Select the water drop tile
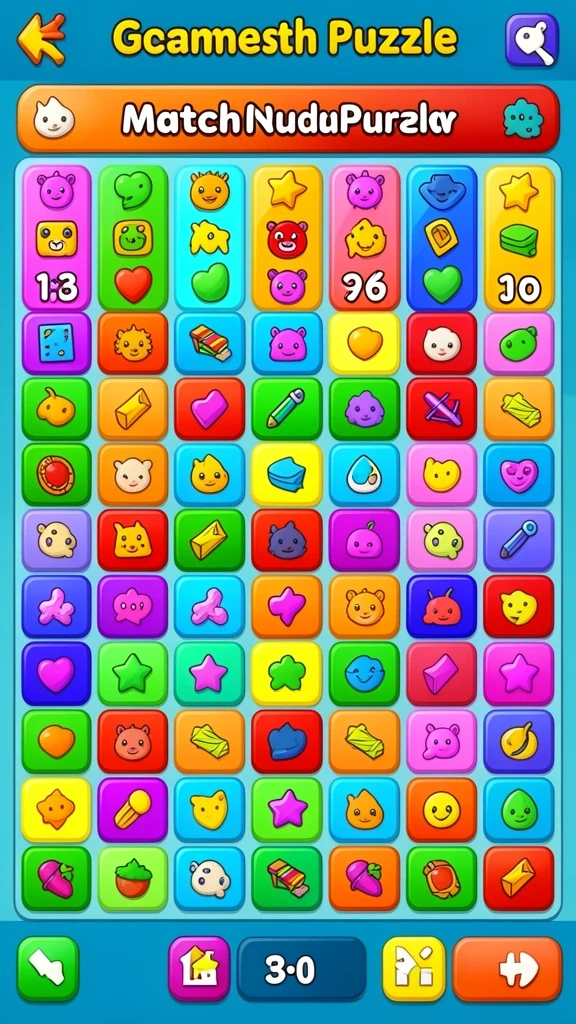This screenshot has height=1024, width=576. [364, 475]
